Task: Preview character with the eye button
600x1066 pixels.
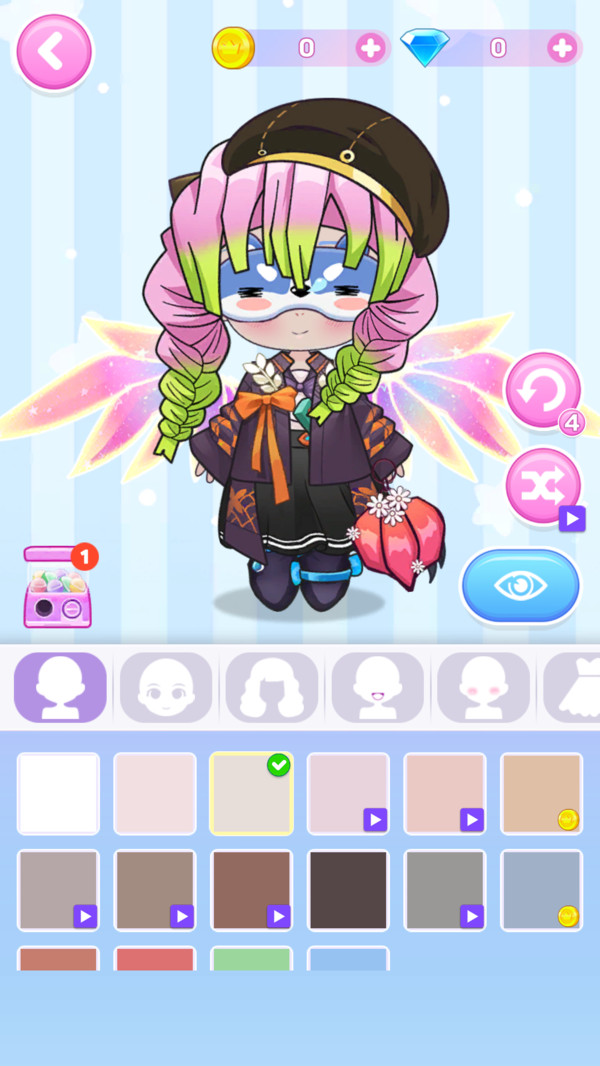Action: [x=520, y=586]
